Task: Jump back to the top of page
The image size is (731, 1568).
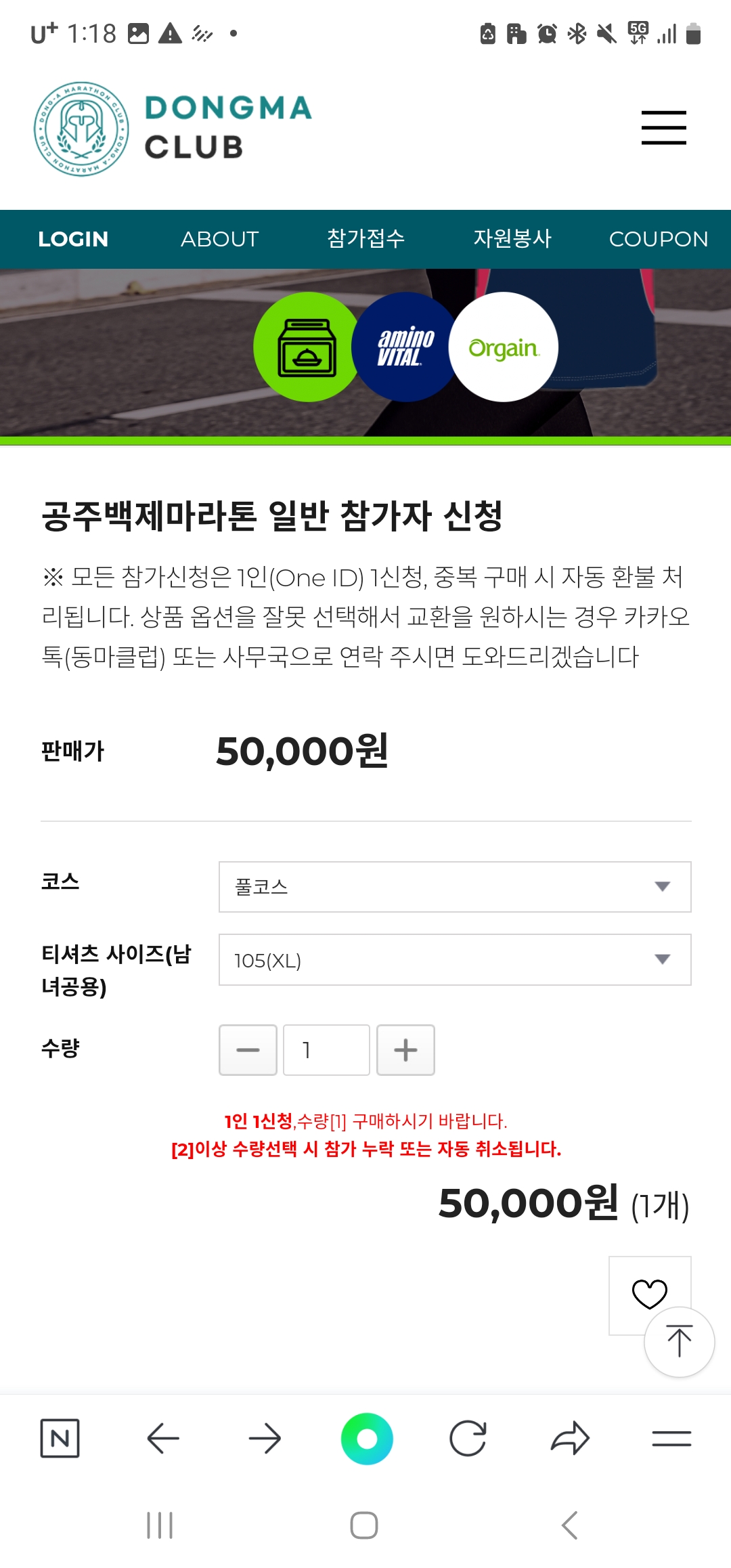Action: 679,1342
